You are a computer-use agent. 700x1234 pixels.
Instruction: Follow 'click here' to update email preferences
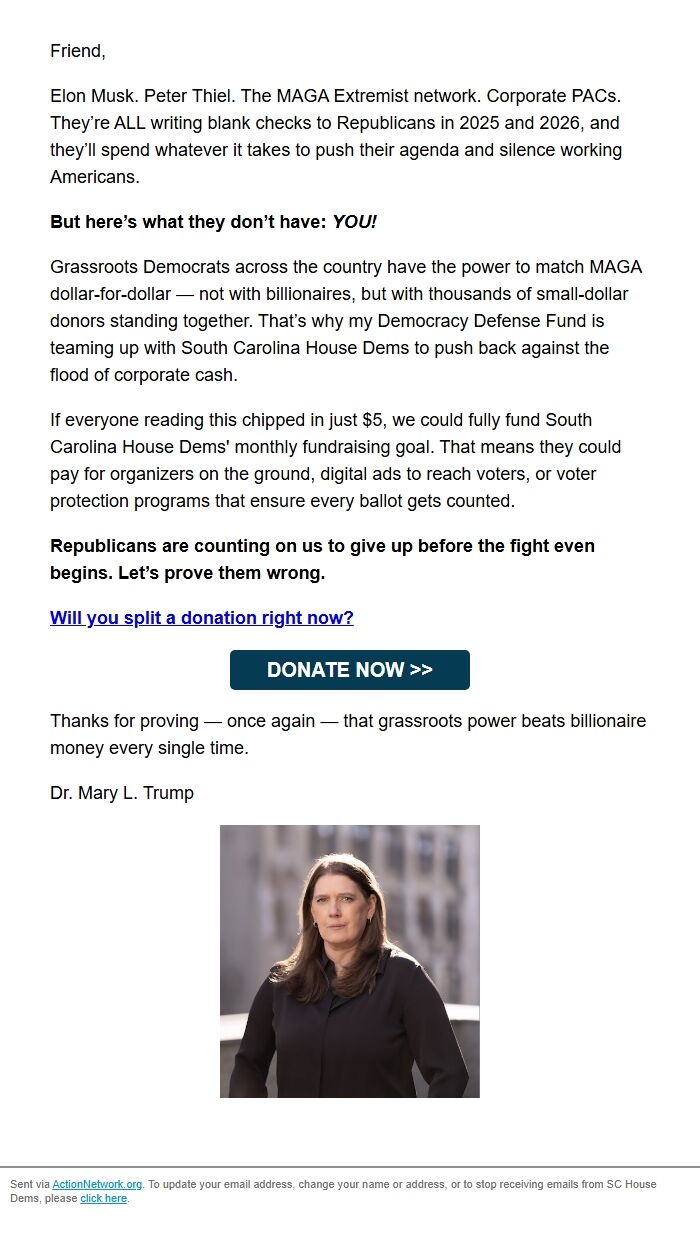tap(103, 1198)
